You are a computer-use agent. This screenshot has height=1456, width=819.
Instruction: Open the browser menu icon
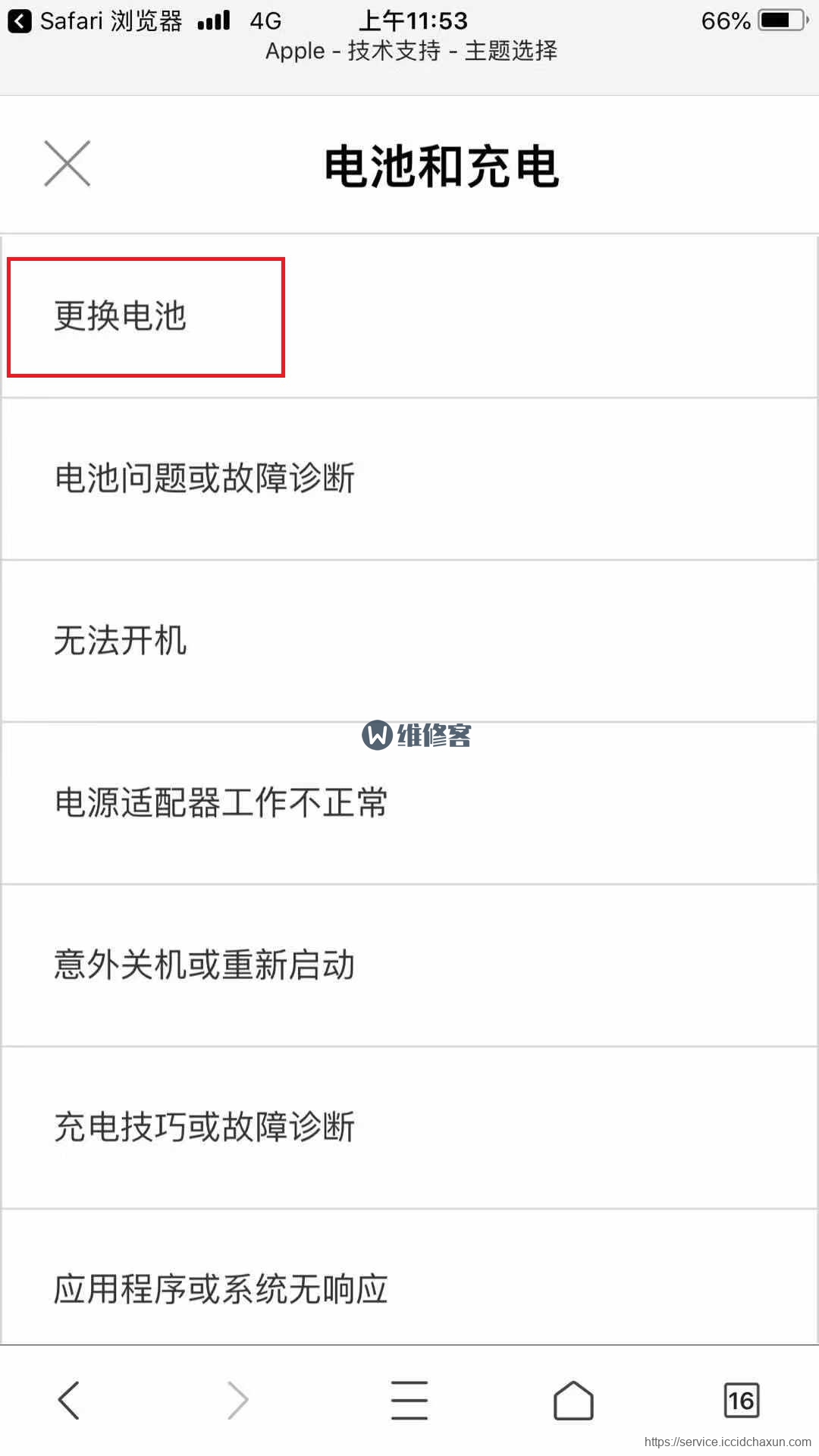(409, 1400)
